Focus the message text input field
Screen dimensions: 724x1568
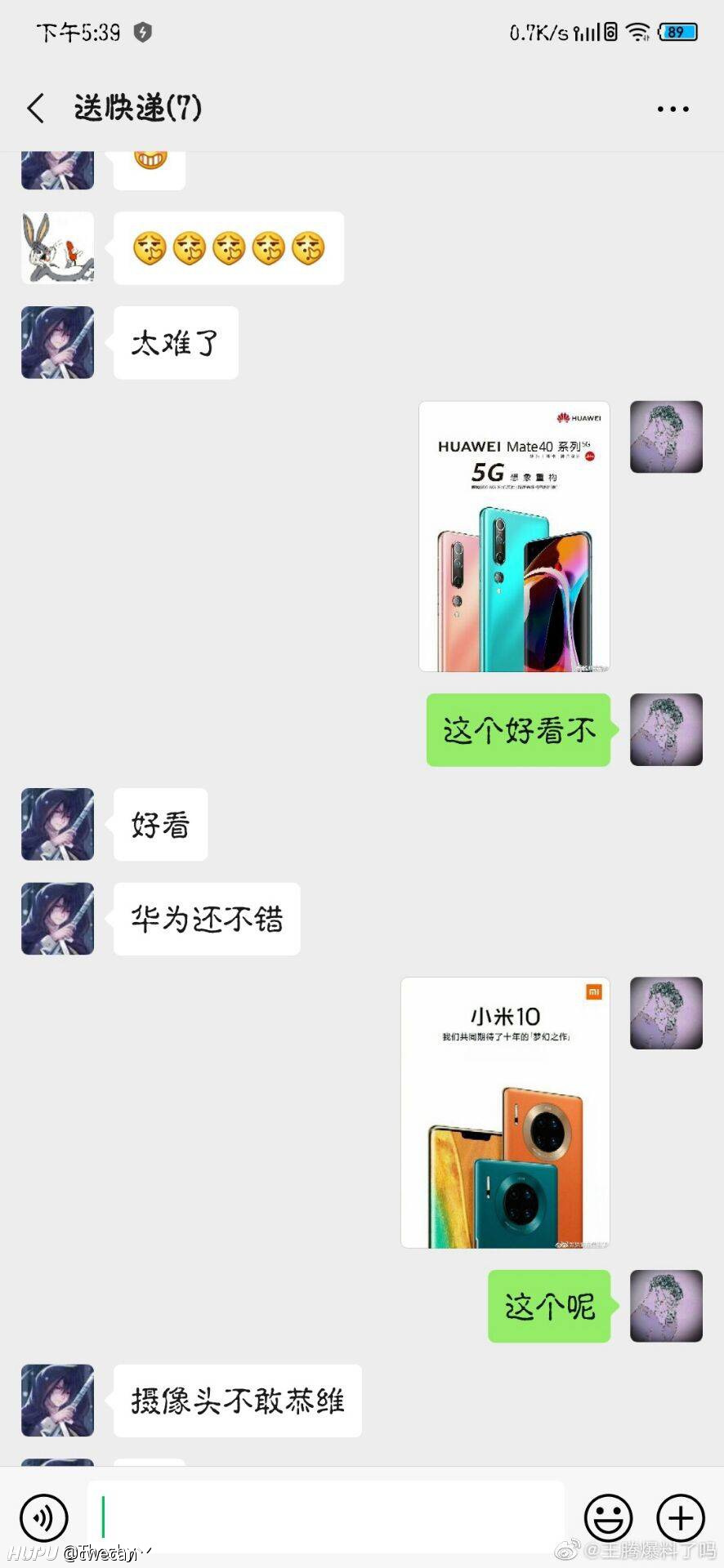point(325,1517)
